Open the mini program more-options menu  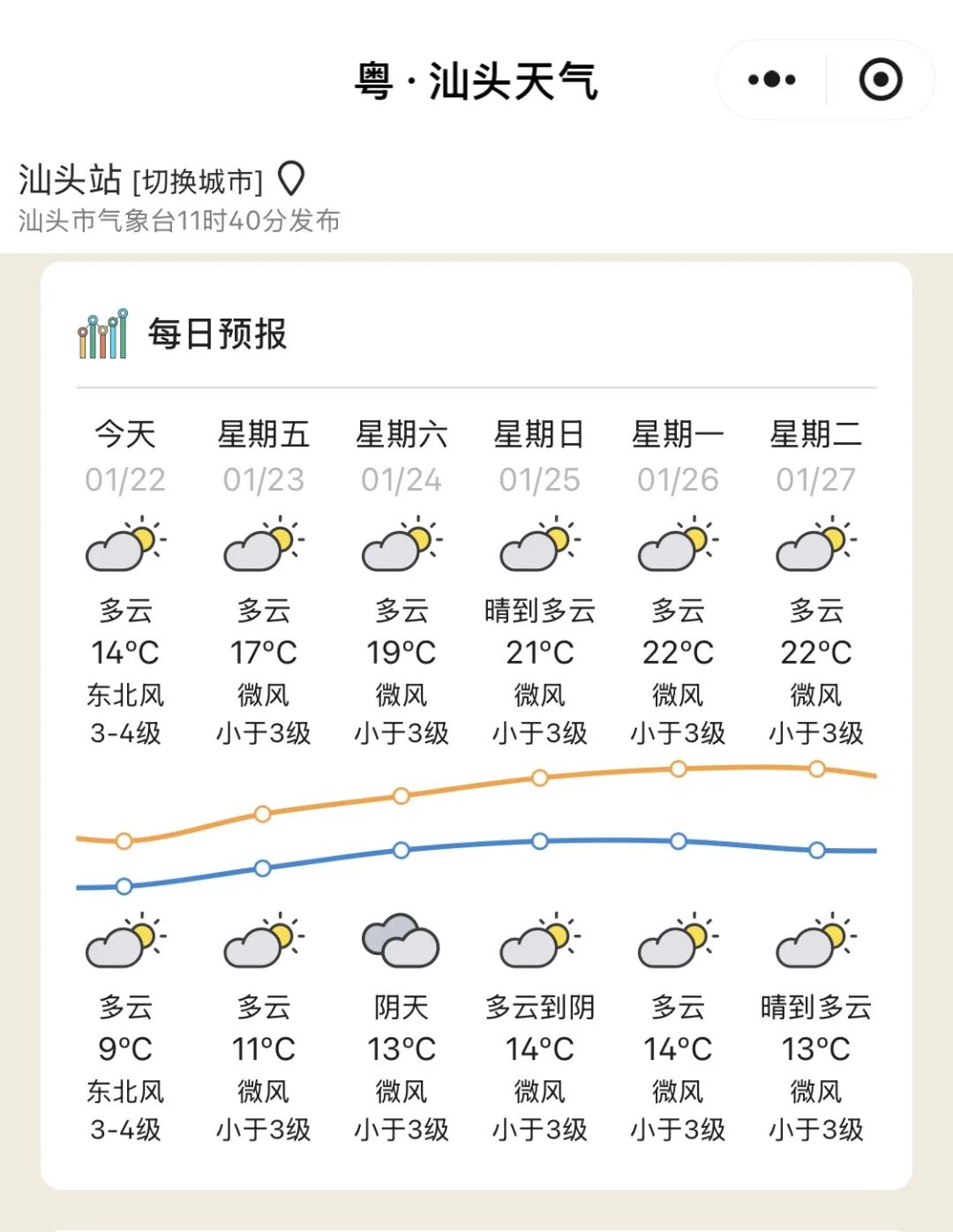[x=772, y=80]
